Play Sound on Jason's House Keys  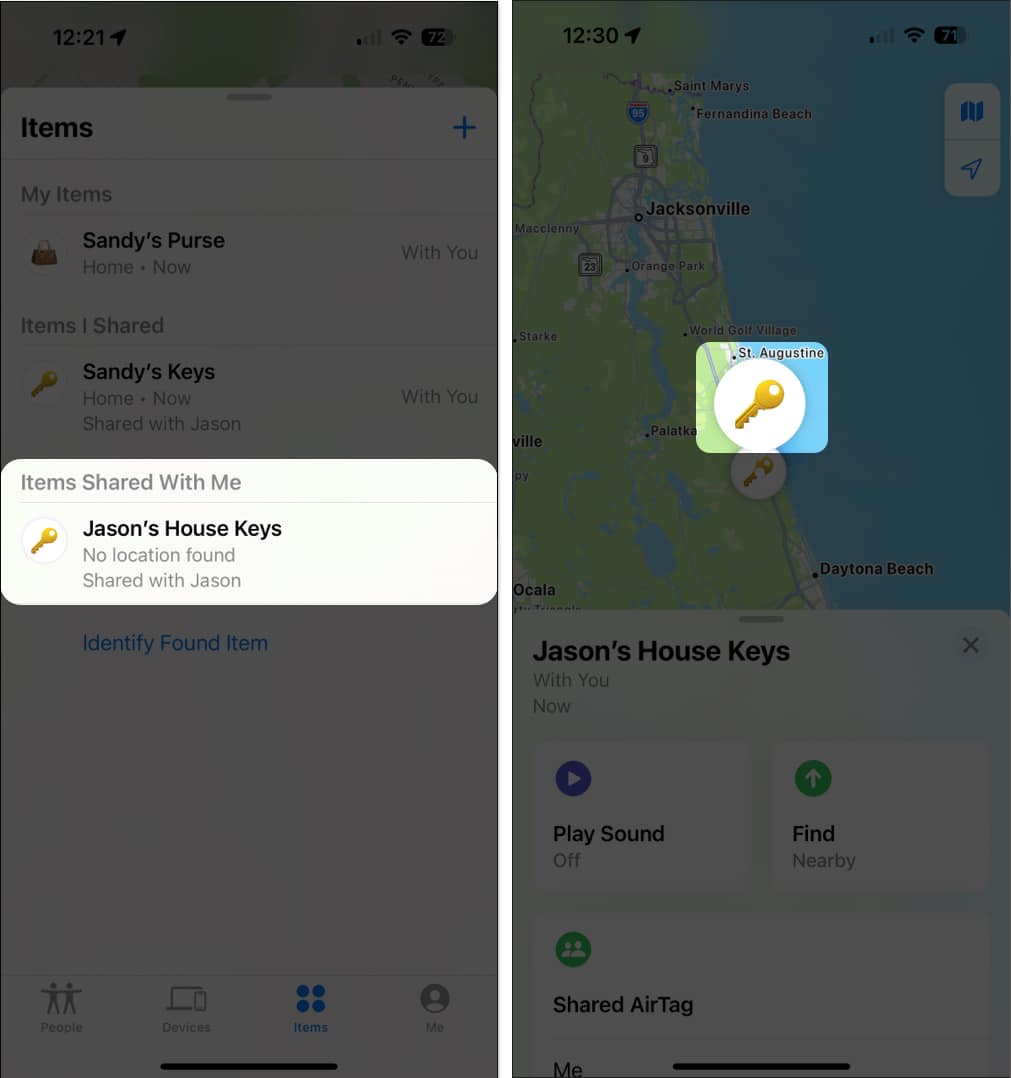[641, 815]
